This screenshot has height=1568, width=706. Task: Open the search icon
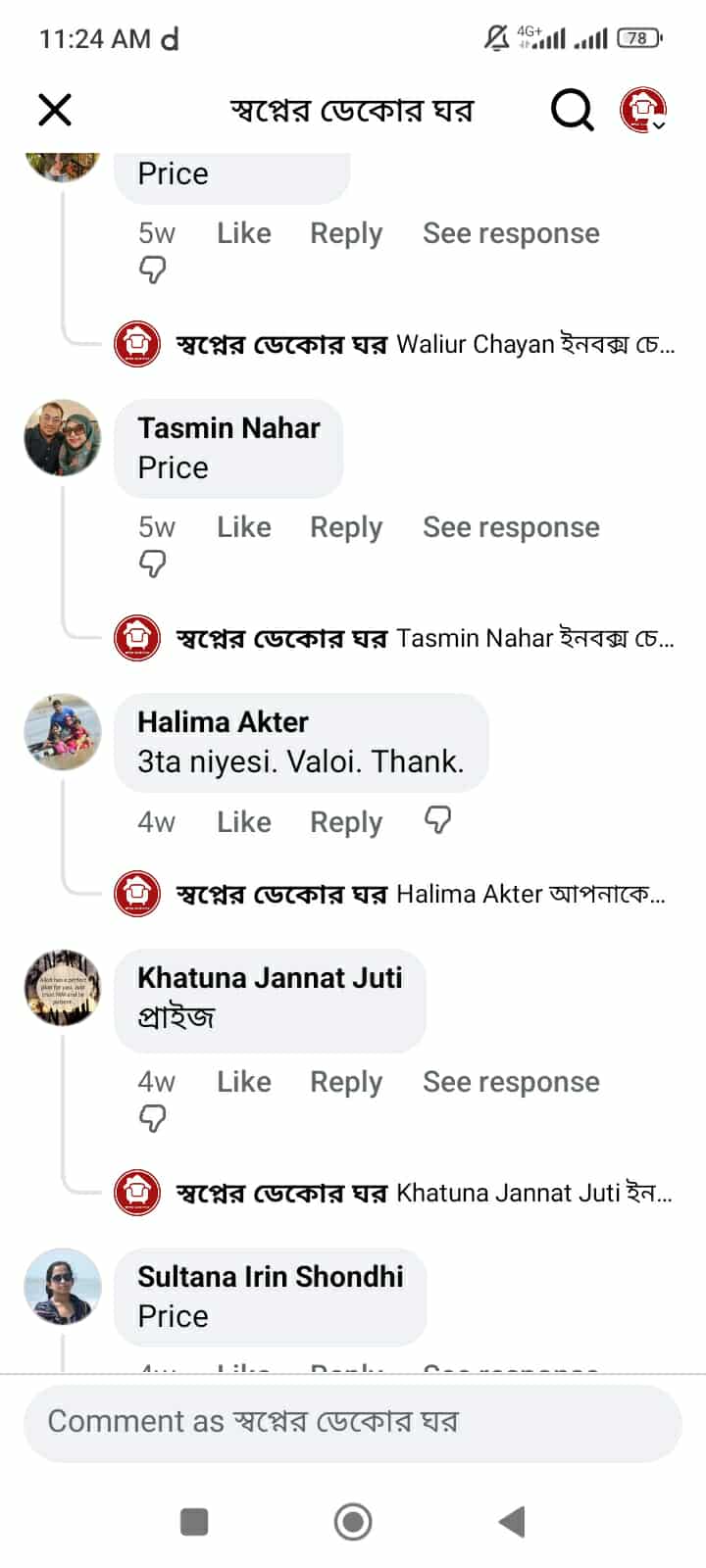coord(572,110)
